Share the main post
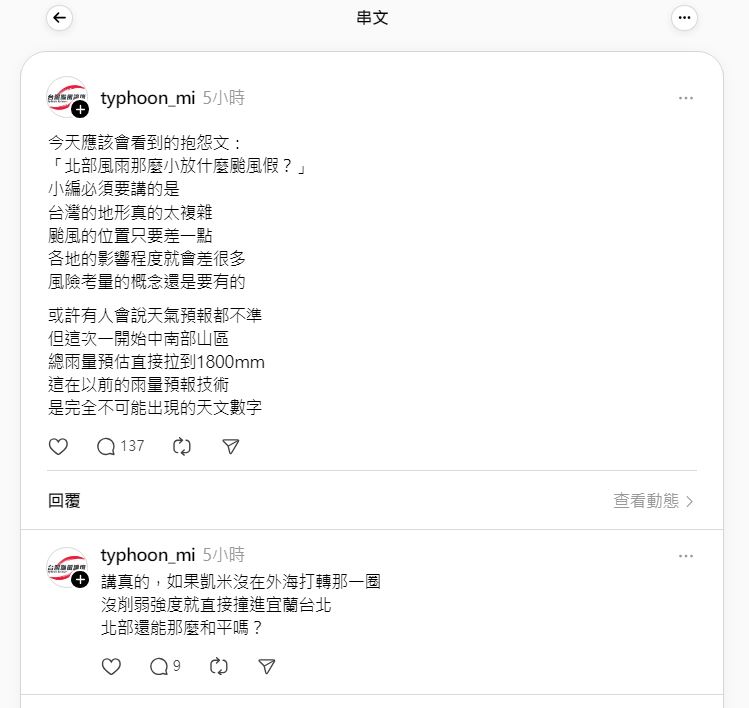 click(231, 446)
